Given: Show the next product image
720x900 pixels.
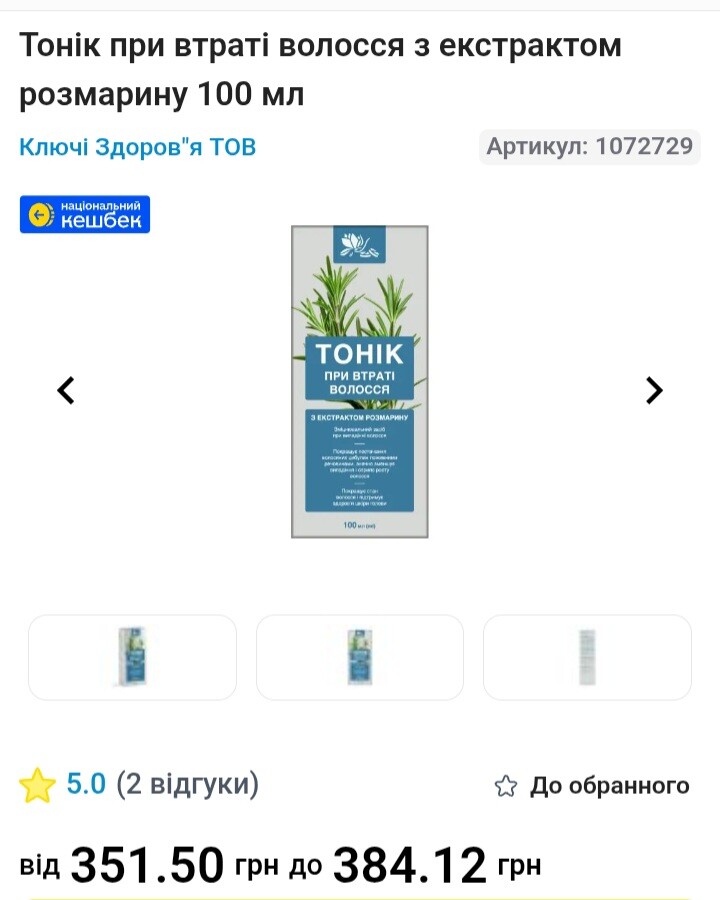Looking at the screenshot, I should (x=654, y=390).
